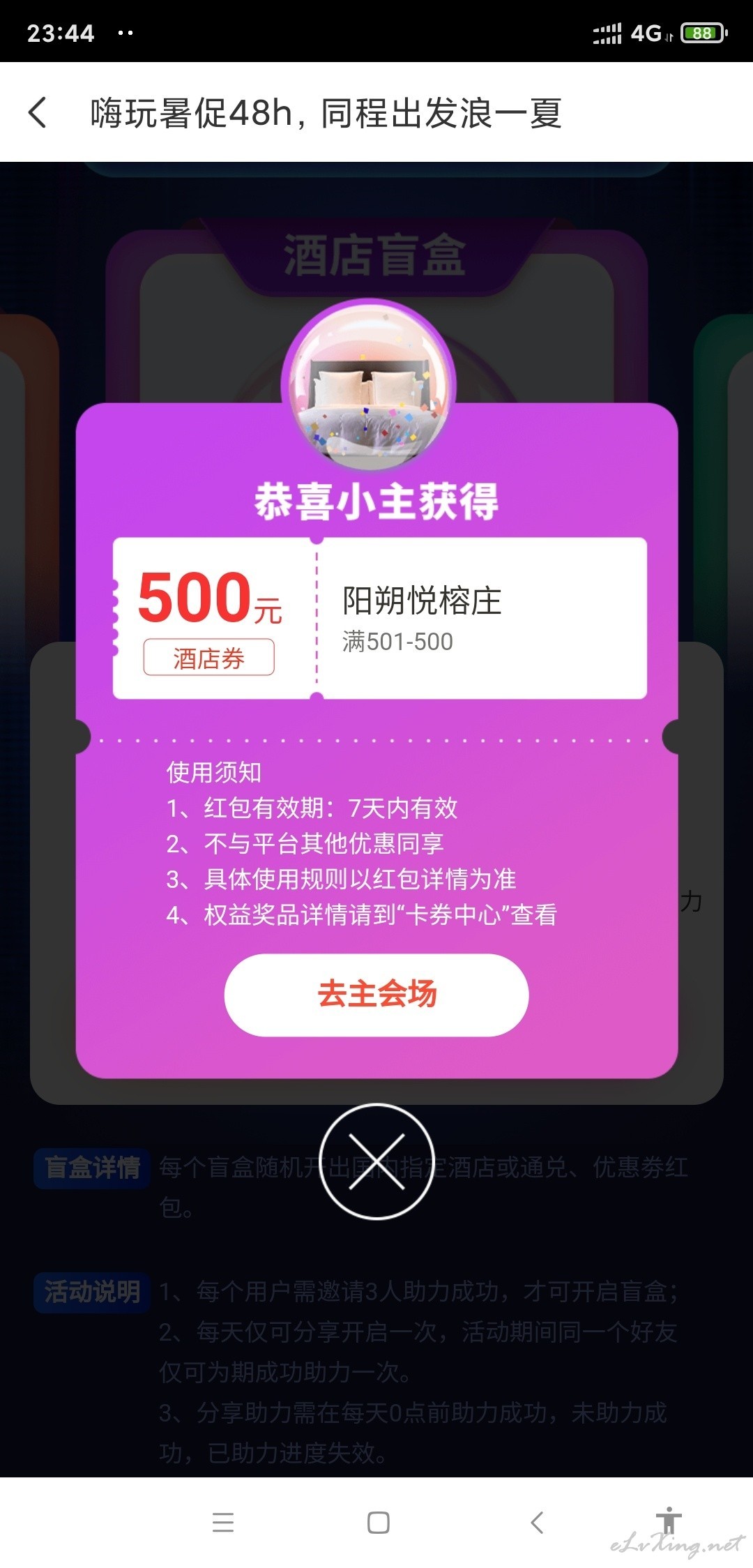Open the 500元 酒店券 coupon card

pyautogui.click(x=380, y=618)
